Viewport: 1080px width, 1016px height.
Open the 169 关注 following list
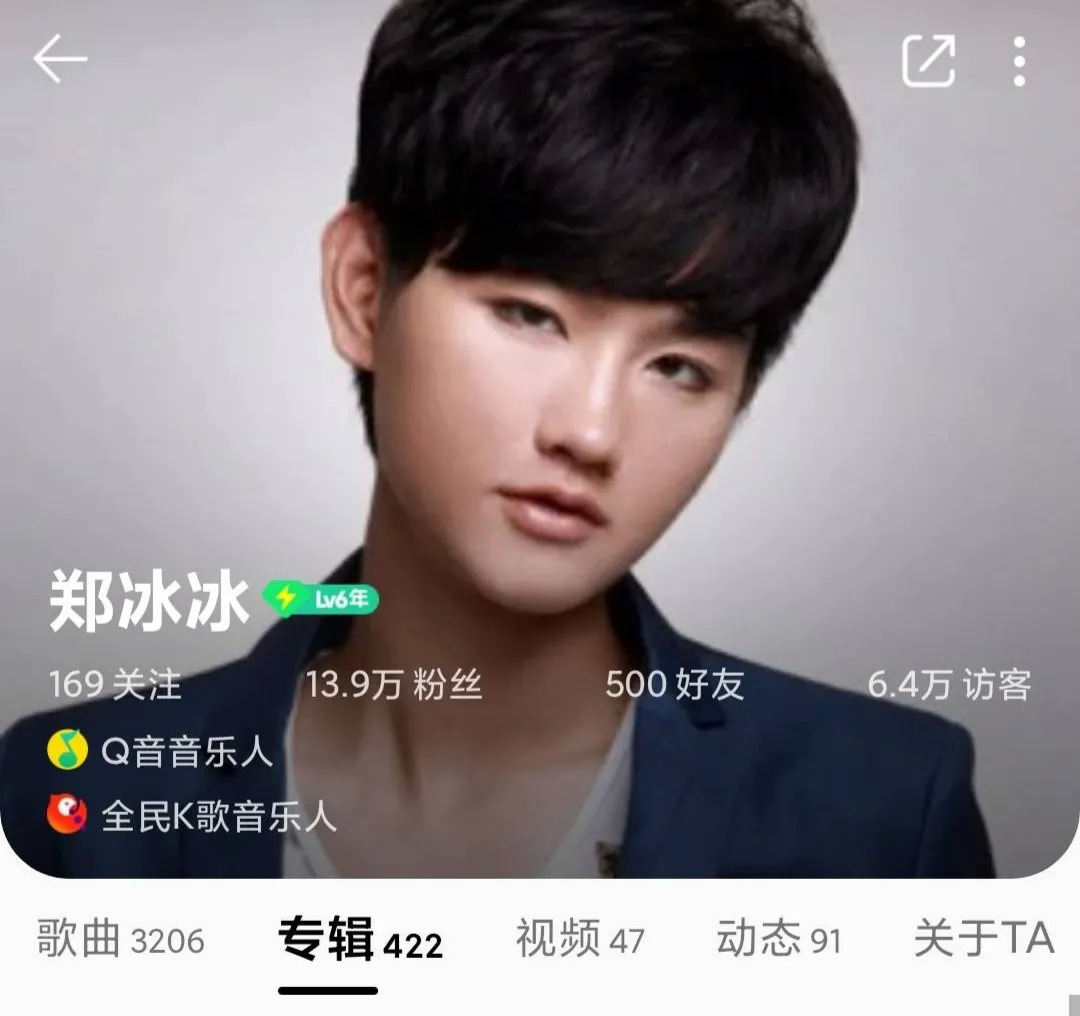pyautogui.click(x=115, y=685)
